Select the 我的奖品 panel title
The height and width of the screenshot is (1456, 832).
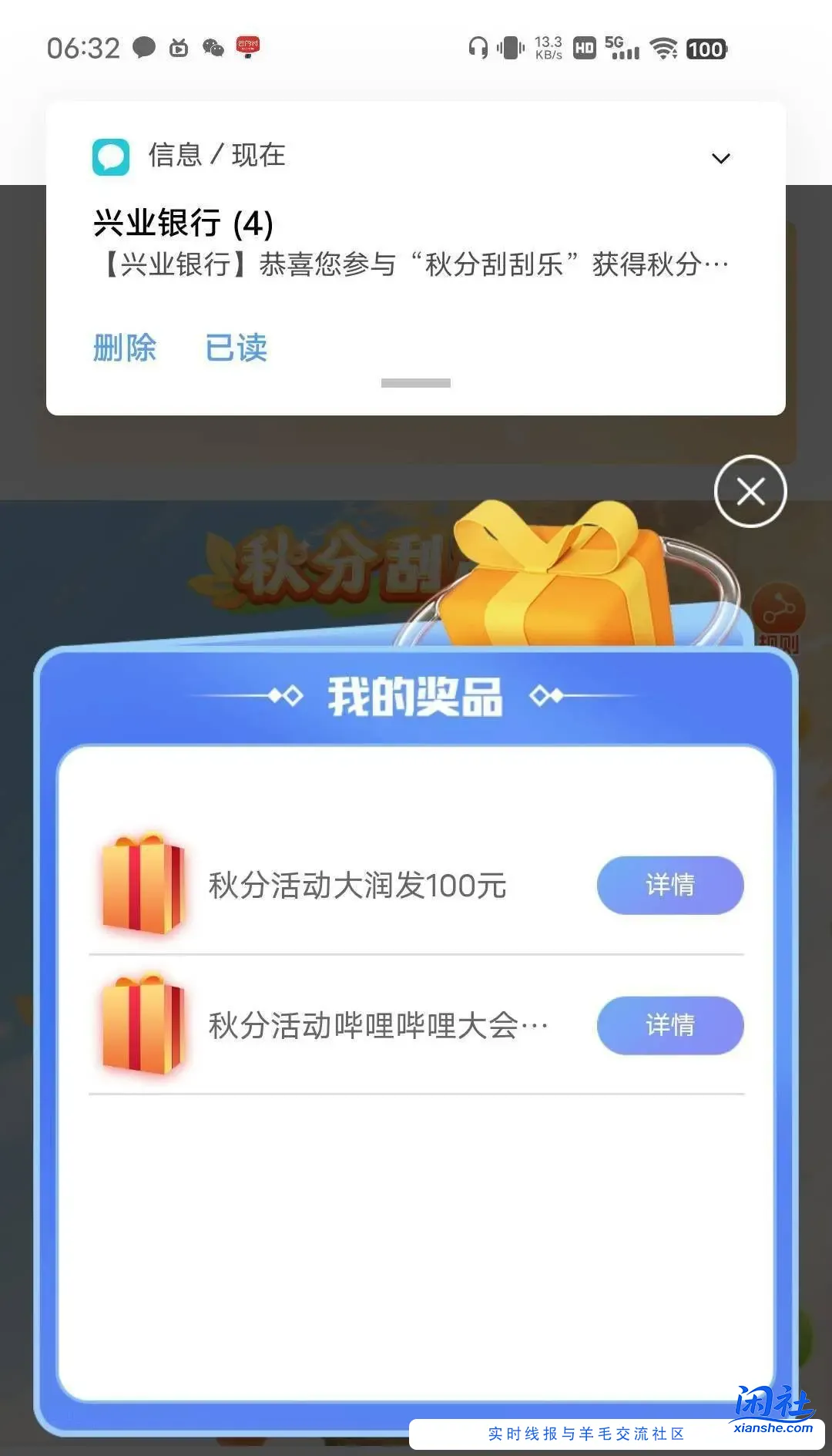click(416, 698)
